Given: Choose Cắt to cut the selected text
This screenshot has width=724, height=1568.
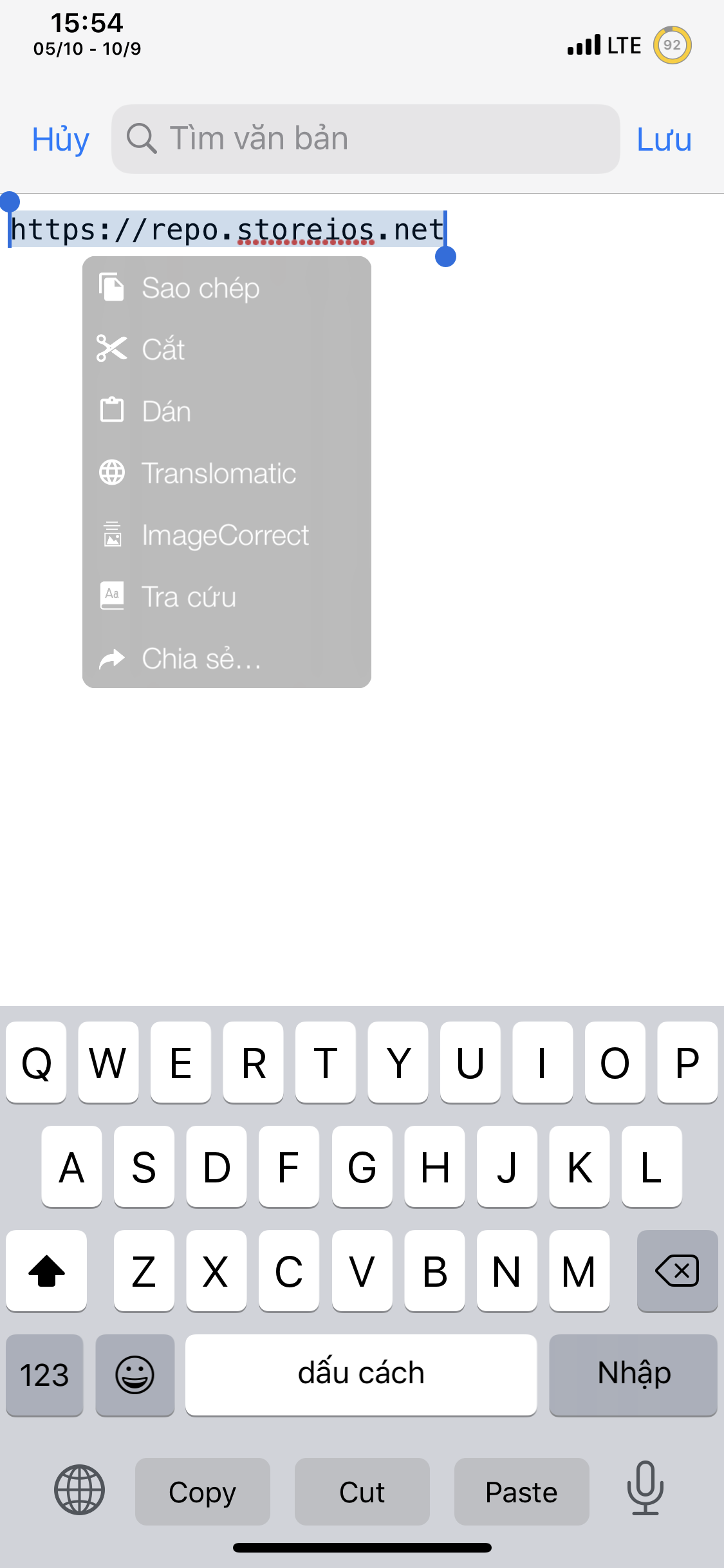Looking at the screenshot, I should coord(227,350).
